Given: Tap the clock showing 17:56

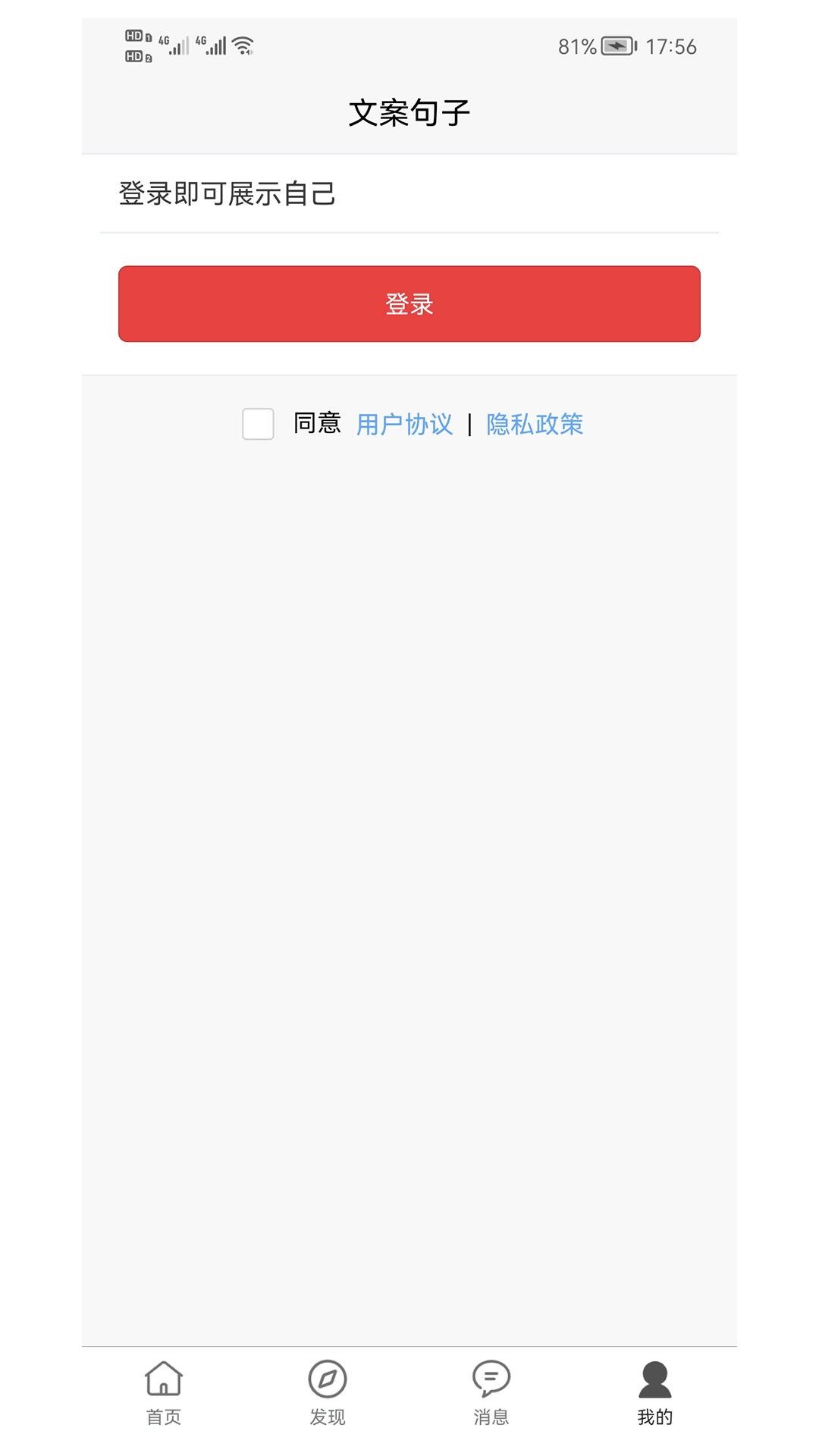Looking at the screenshot, I should point(672,47).
